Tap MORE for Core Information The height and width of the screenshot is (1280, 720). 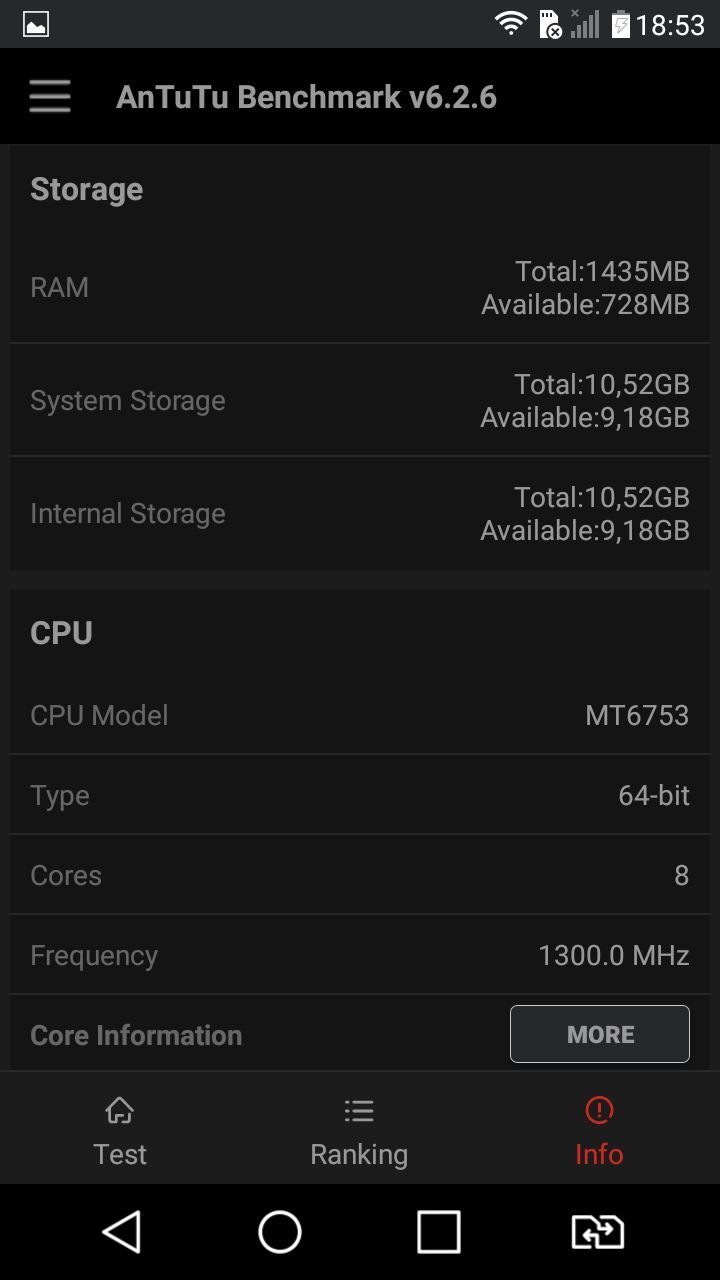[600, 1034]
